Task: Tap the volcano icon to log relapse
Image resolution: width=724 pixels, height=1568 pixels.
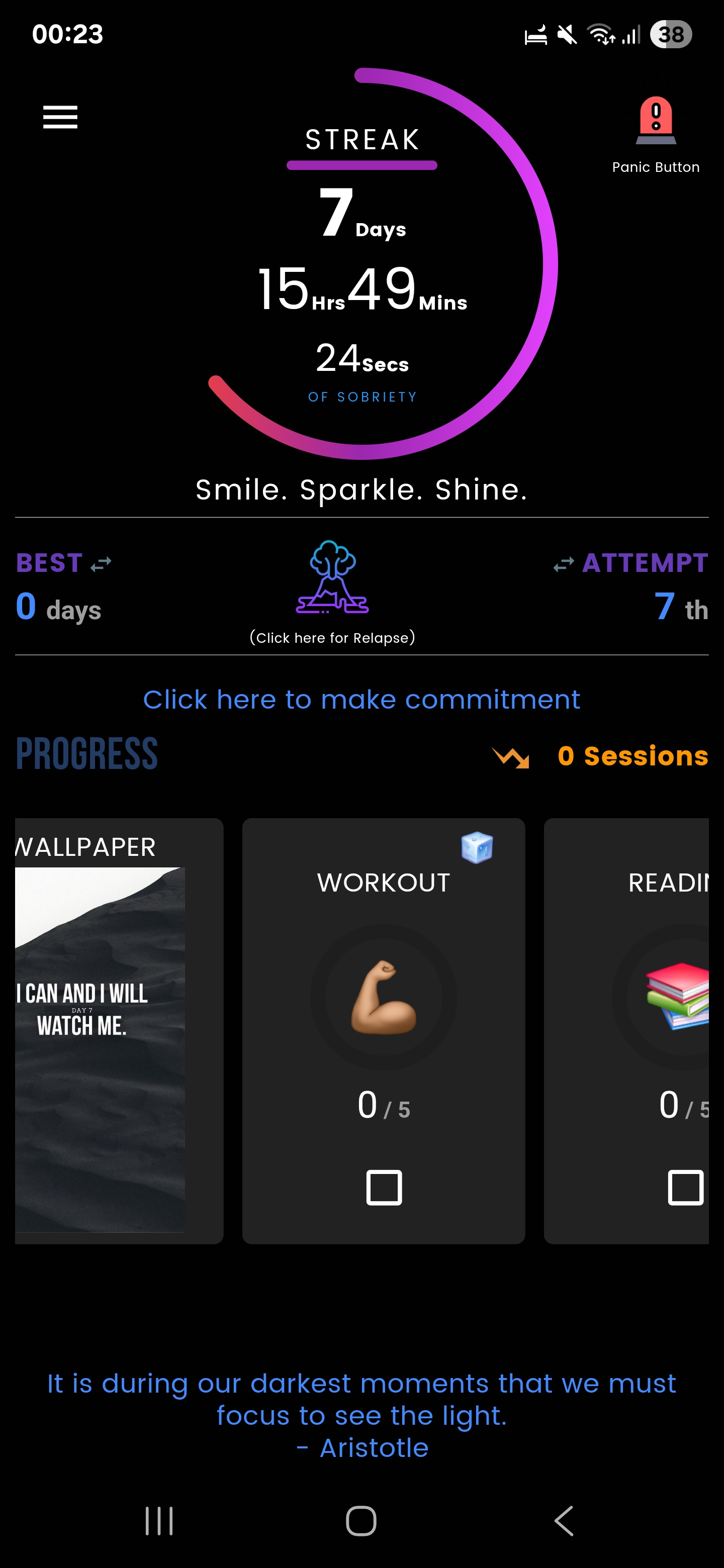Action: pos(332,576)
